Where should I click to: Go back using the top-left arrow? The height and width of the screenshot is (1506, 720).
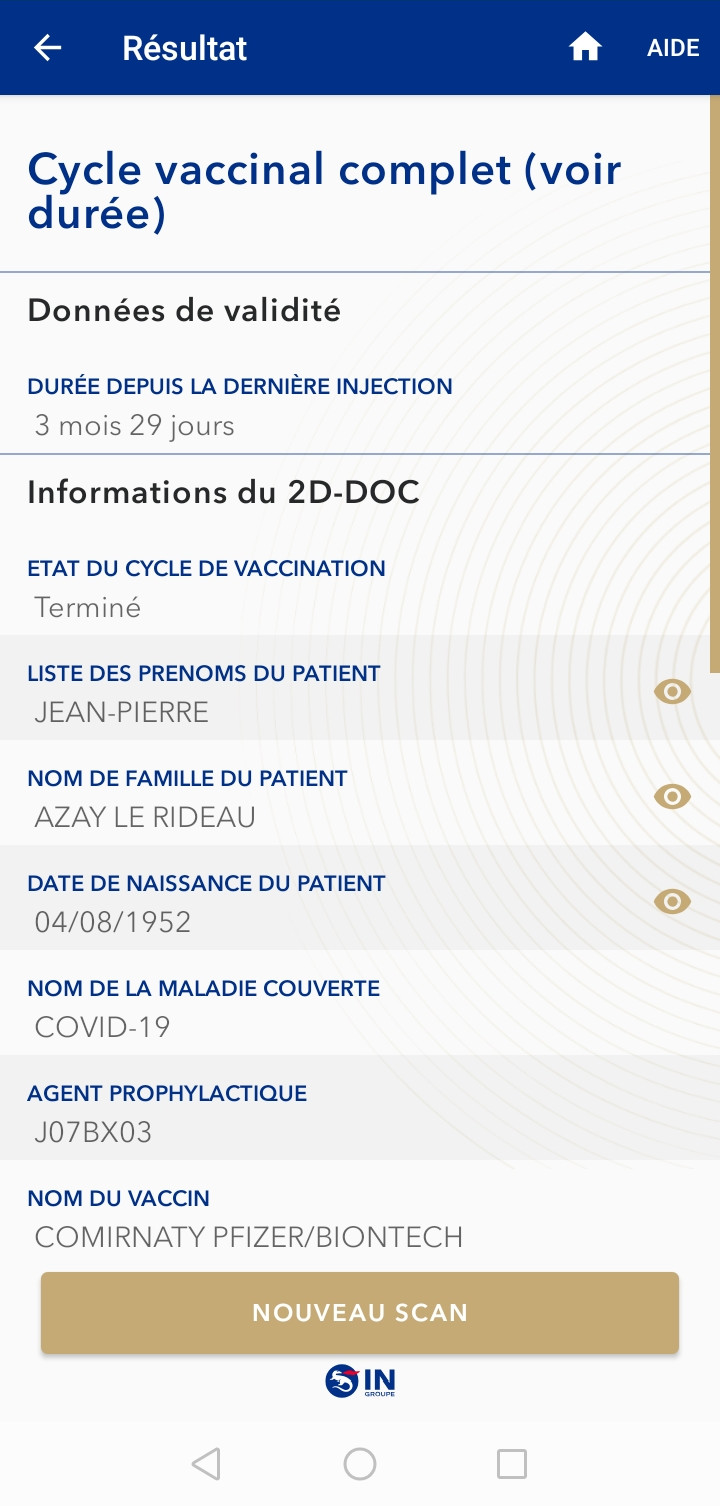(x=47, y=48)
